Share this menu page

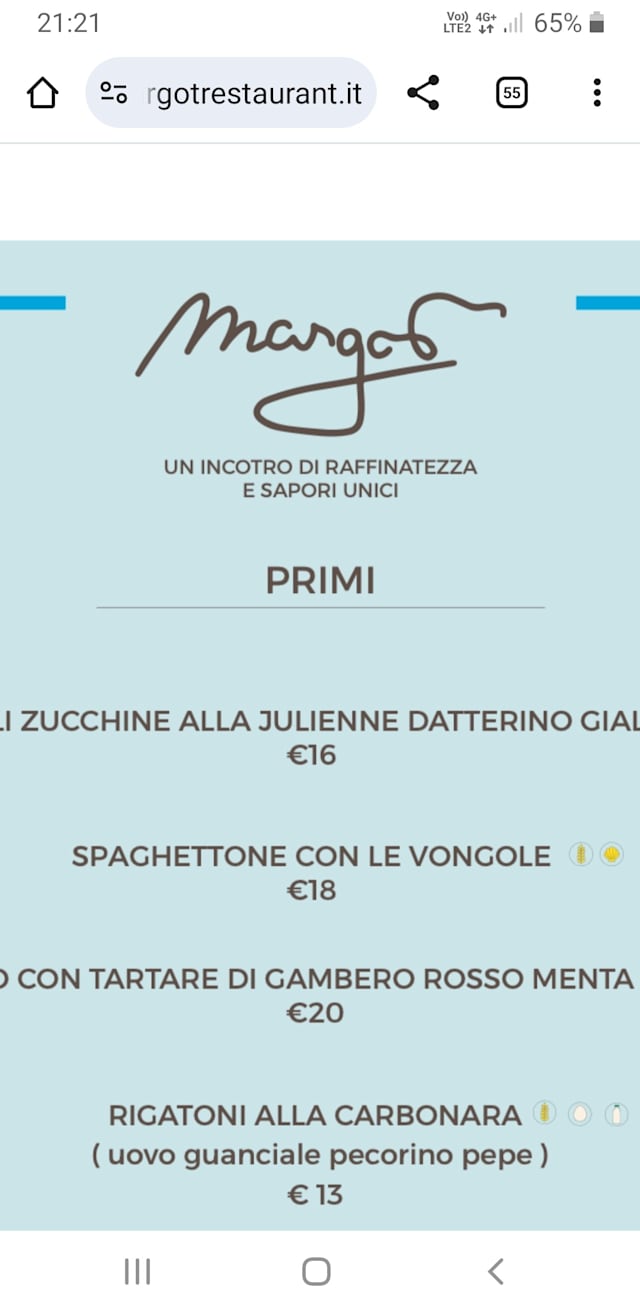coord(423,93)
